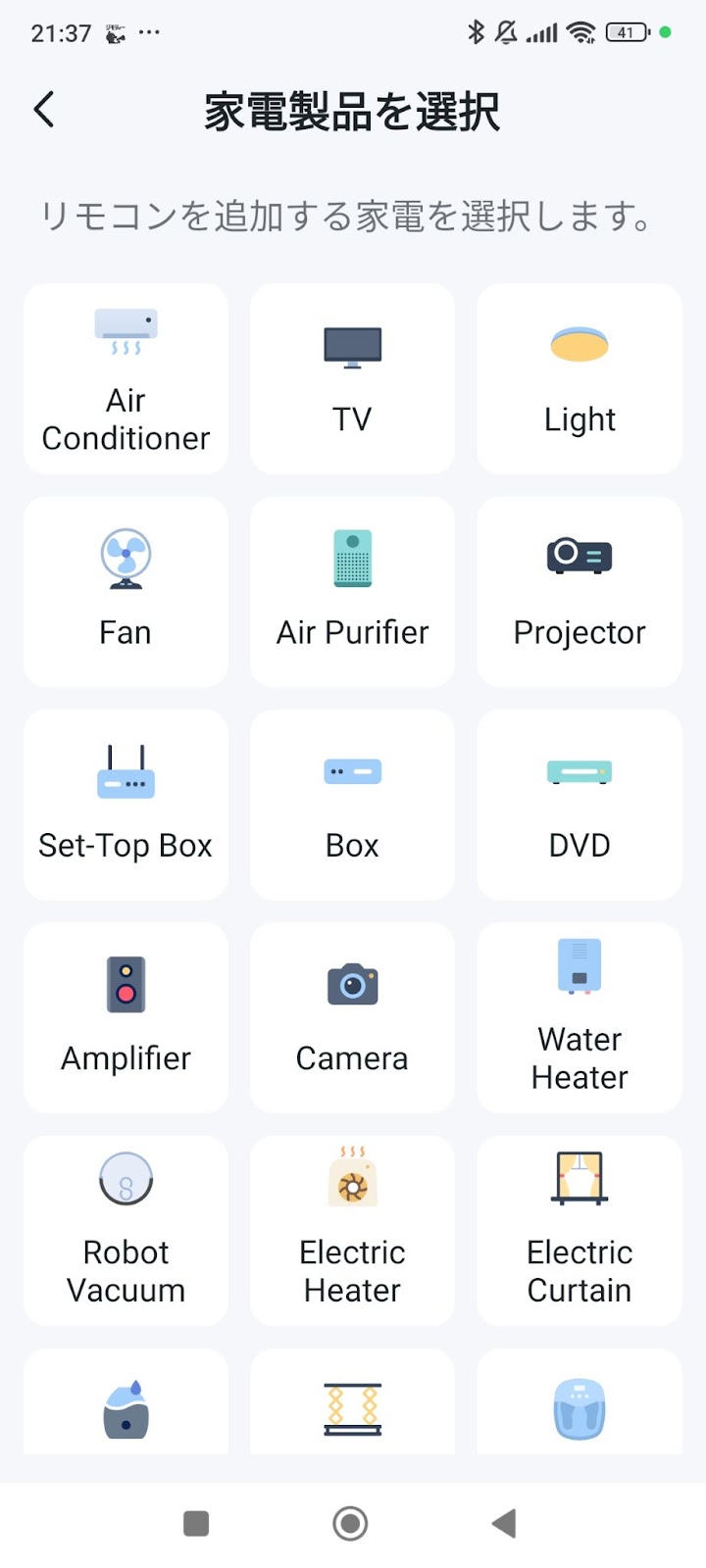Choose the Projector tile

coord(580,592)
